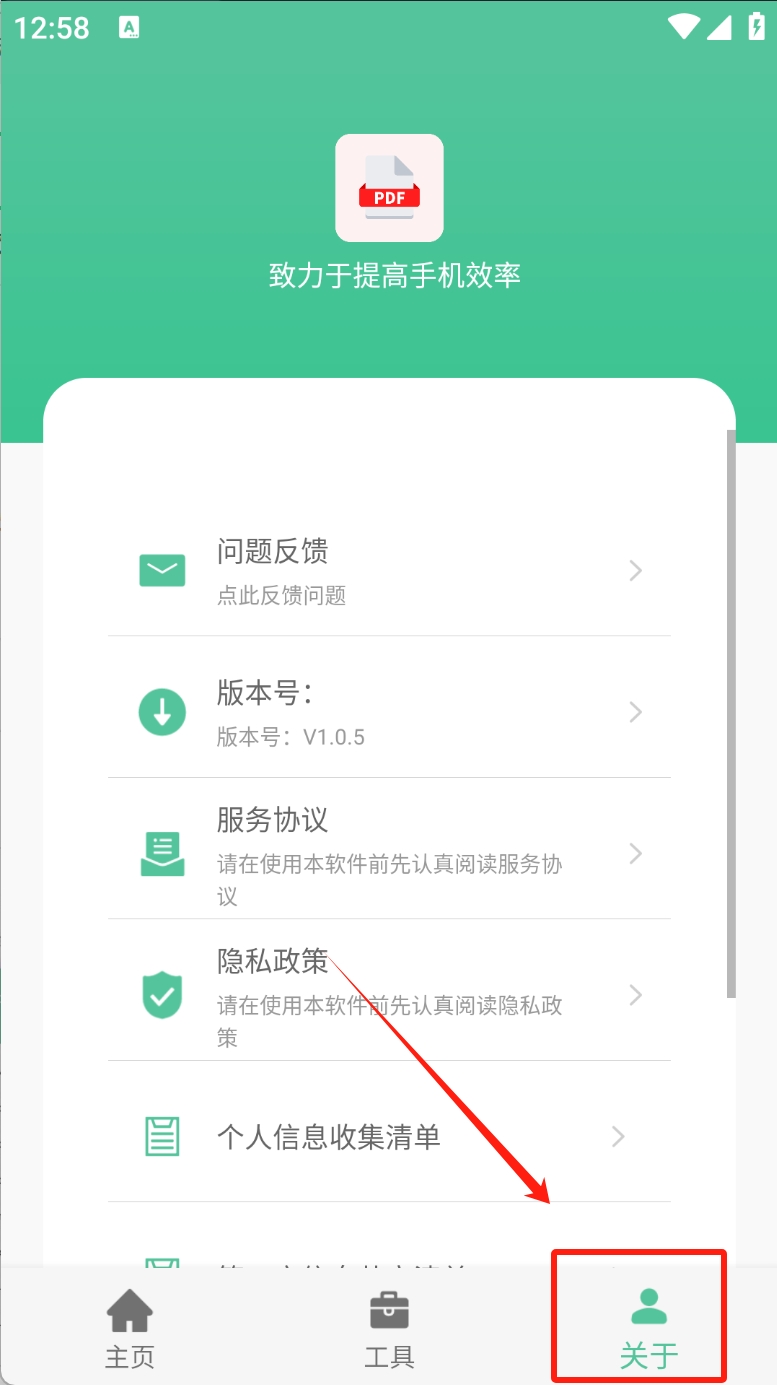Open the 服务协议 service agreement

(x=389, y=853)
